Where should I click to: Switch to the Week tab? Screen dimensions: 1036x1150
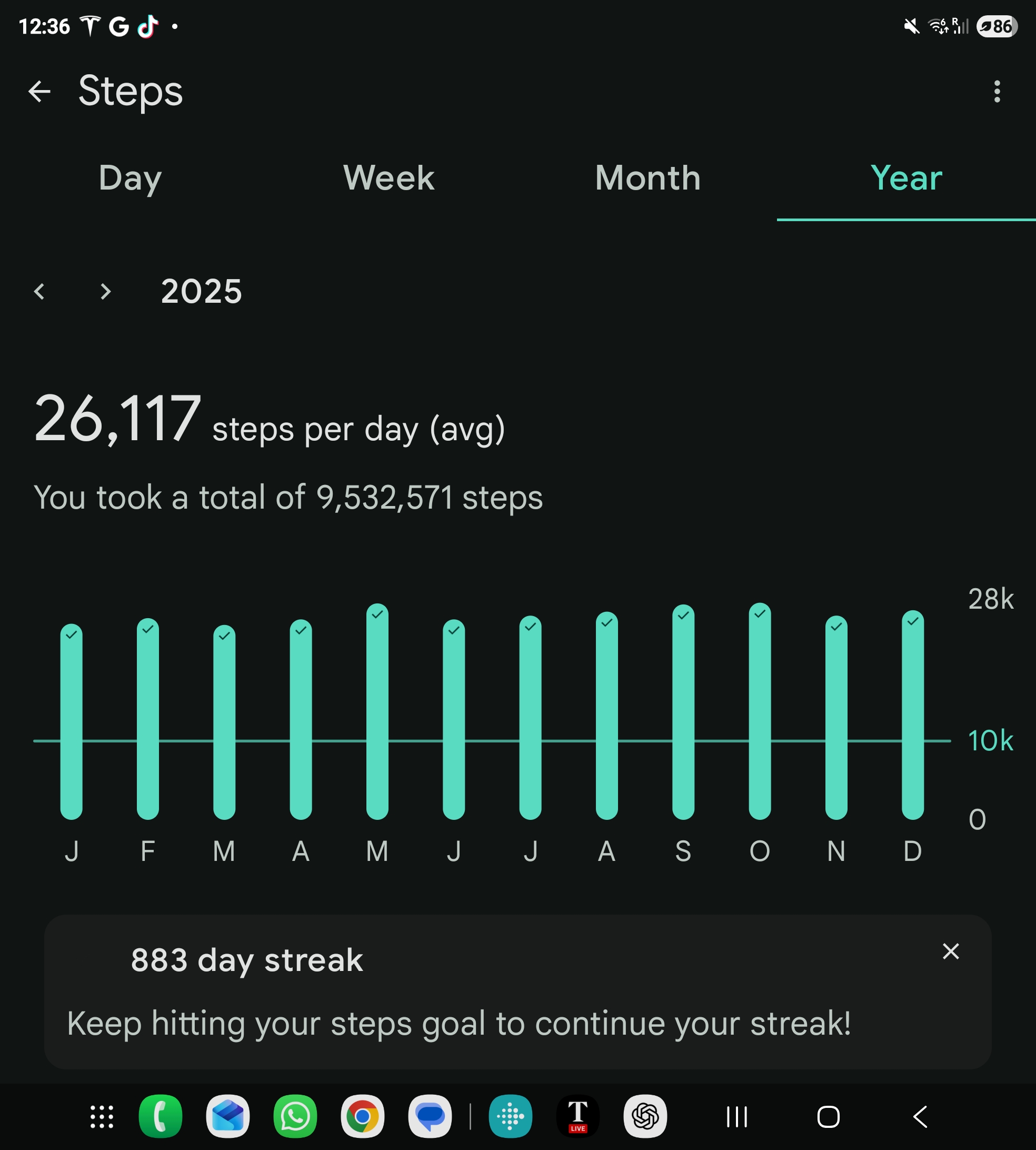(x=389, y=177)
